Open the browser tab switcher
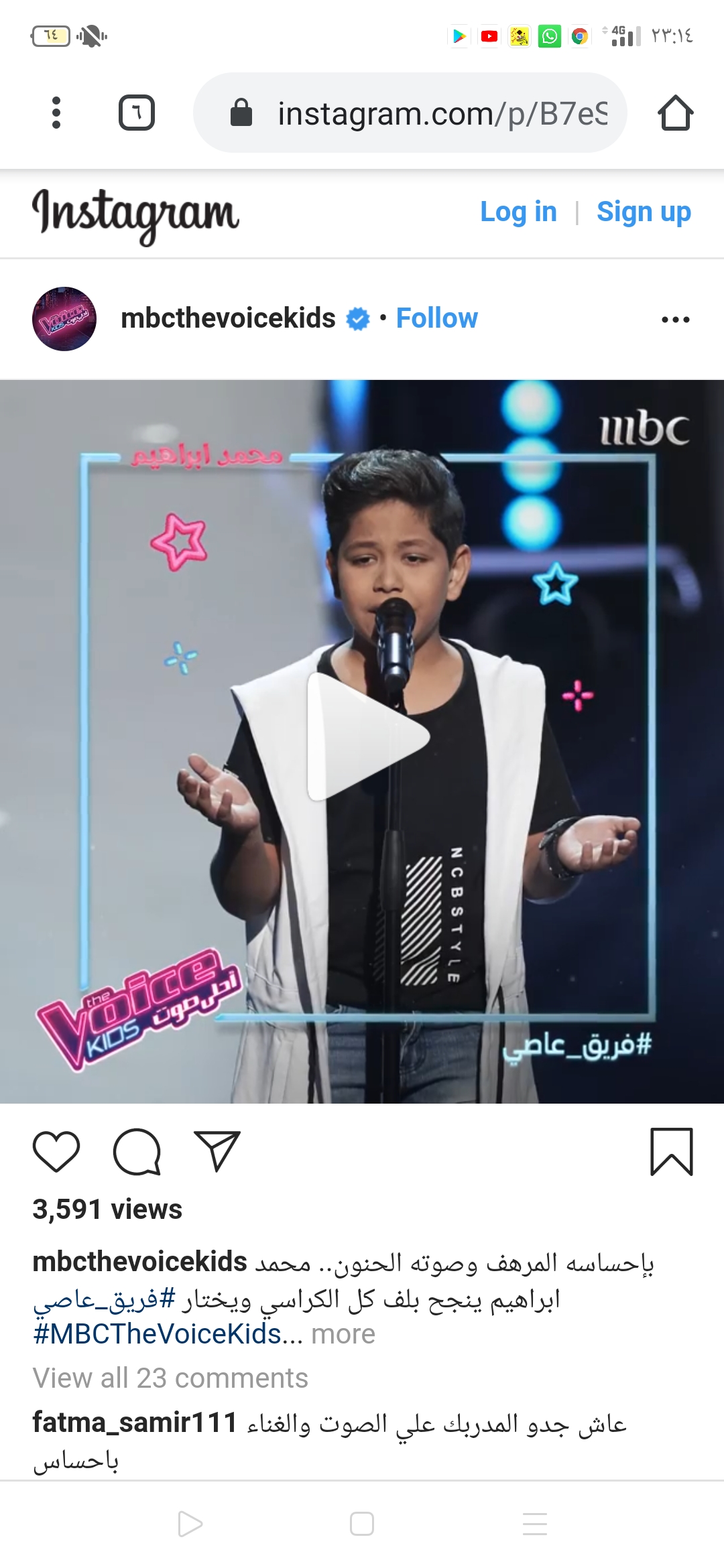 coord(137,113)
